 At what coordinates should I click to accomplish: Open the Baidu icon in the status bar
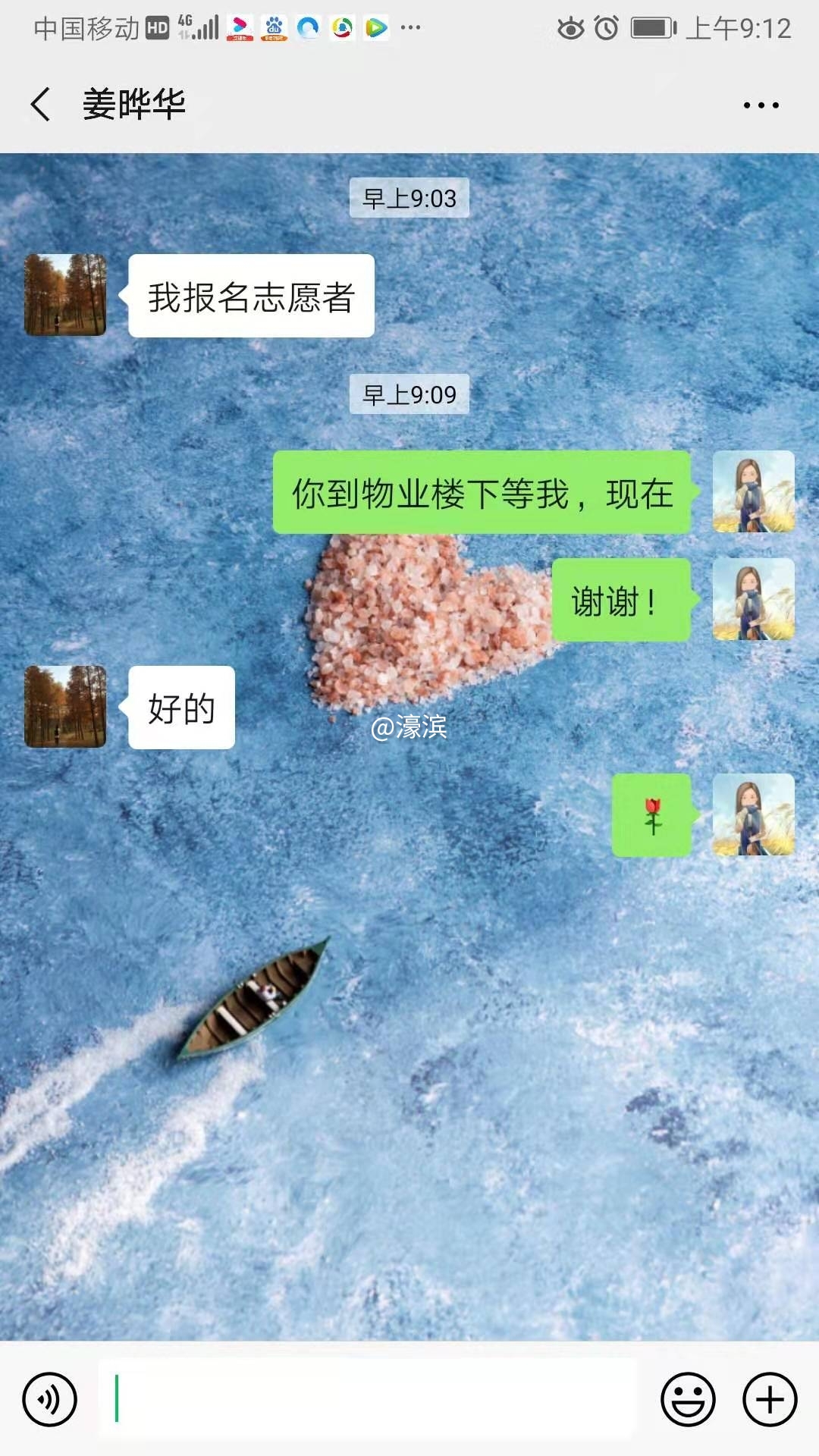tap(275, 27)
